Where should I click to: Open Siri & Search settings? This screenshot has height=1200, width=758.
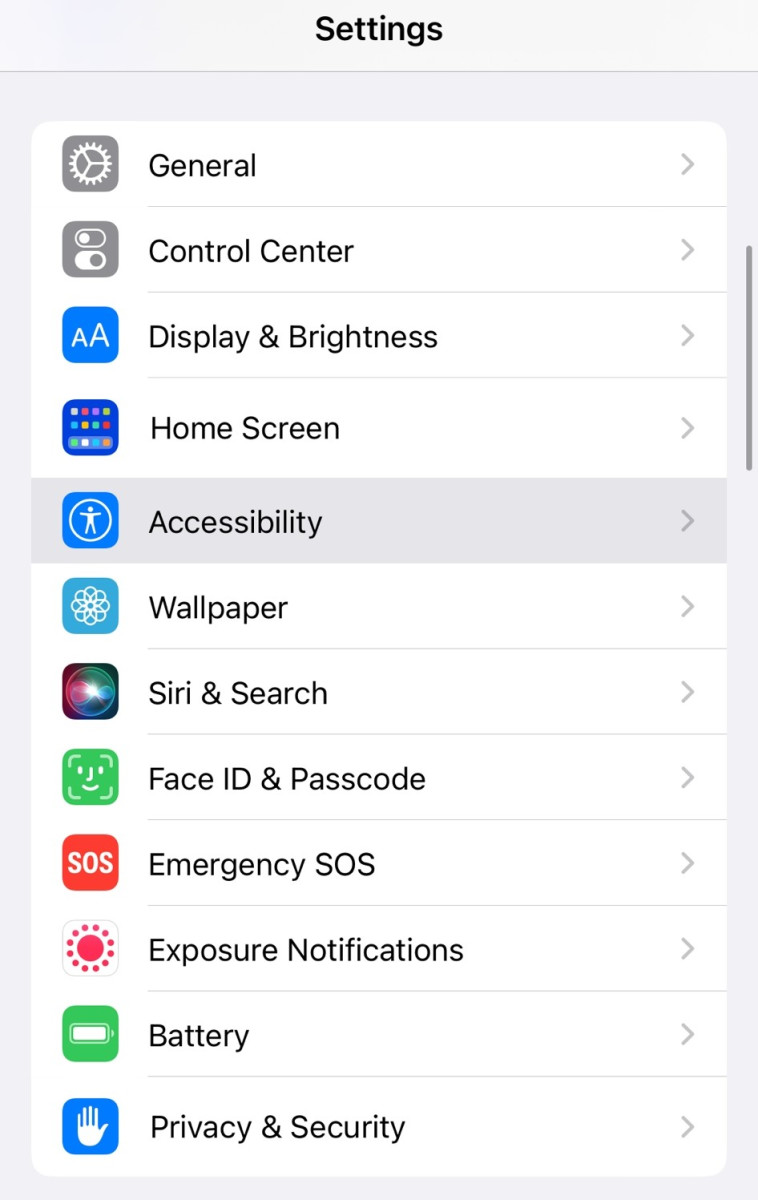tap(378, 693)
